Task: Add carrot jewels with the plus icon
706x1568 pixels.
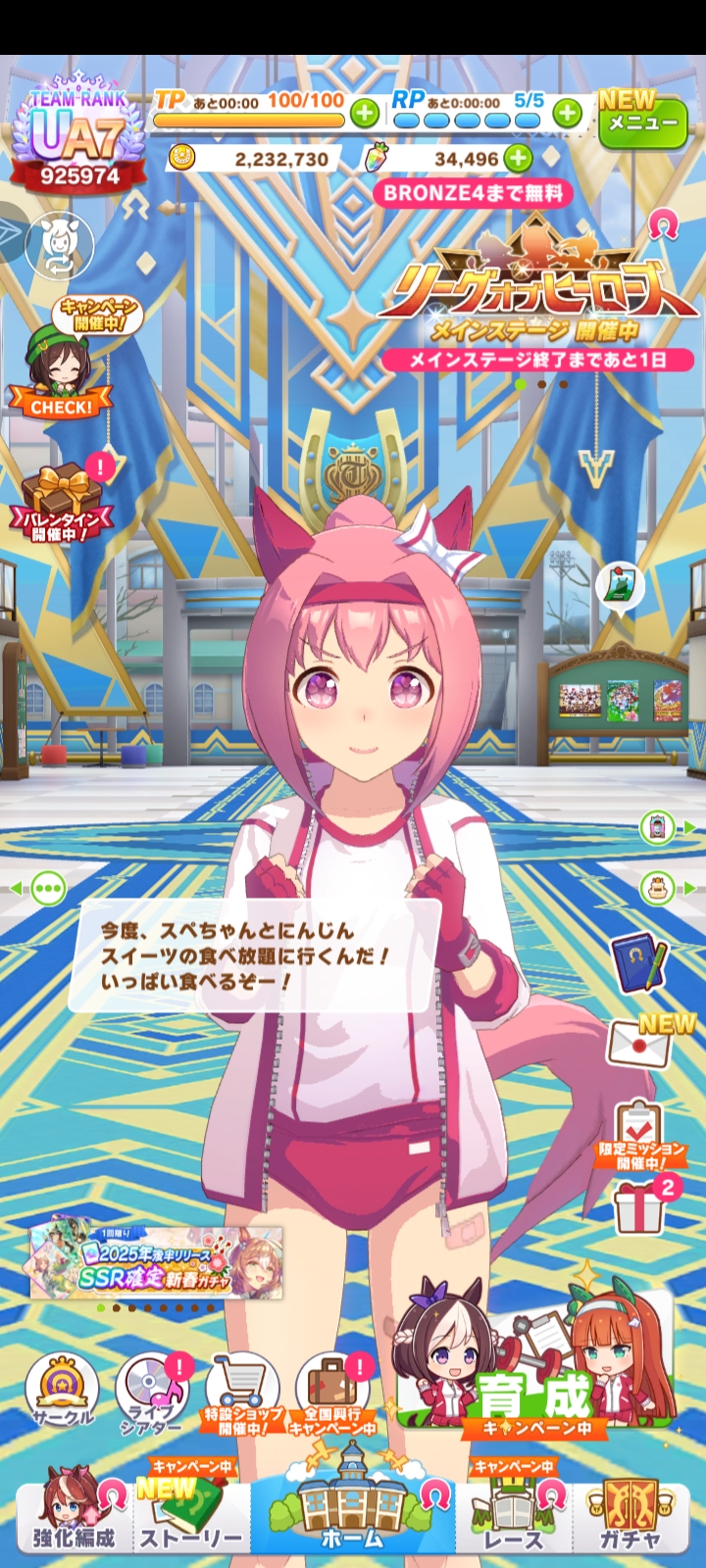Action: coord(517,158)
